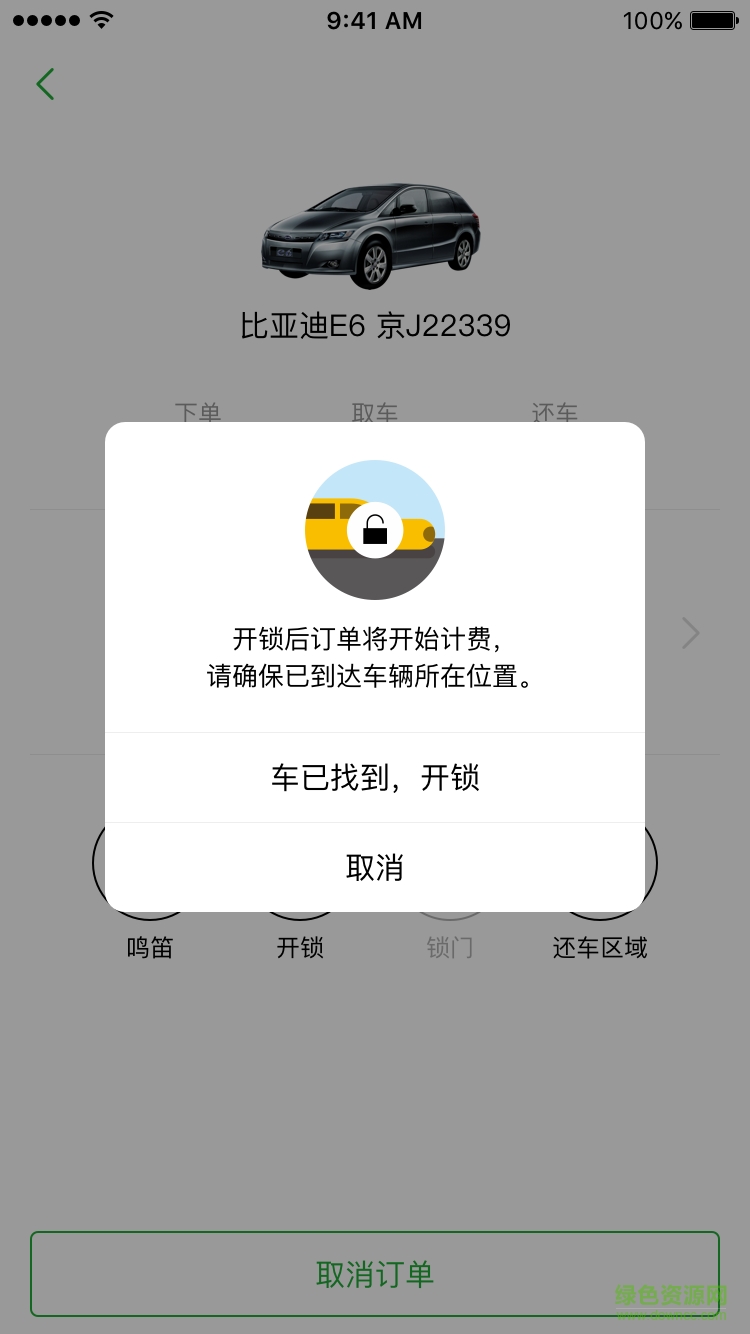The height and width of the screenshot is (1334, 750).
Task: Tap the padlock icon on the car illustration
Action: point(375,530)
